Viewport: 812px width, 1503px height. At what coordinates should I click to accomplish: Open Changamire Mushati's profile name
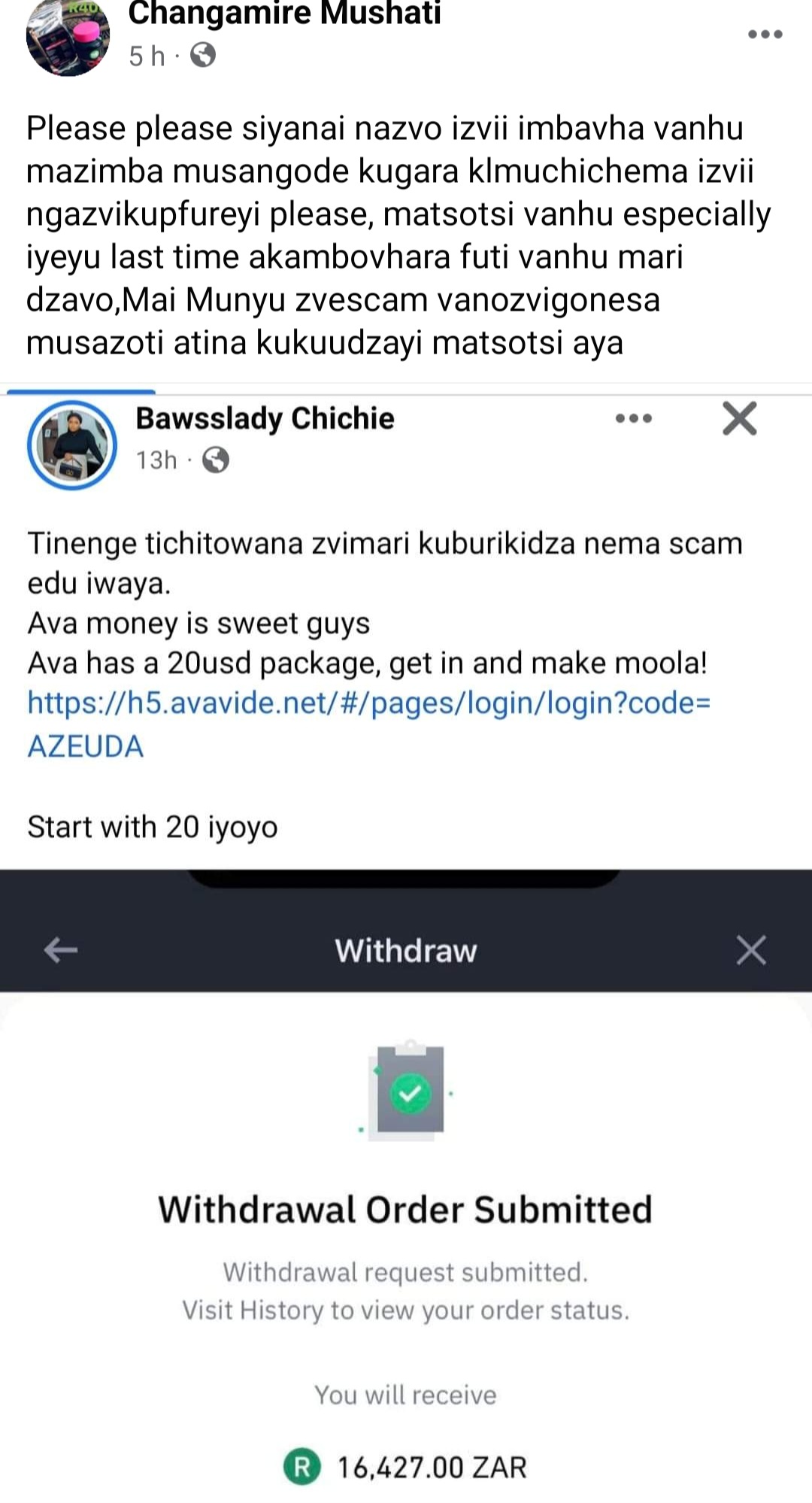(284, 14)
